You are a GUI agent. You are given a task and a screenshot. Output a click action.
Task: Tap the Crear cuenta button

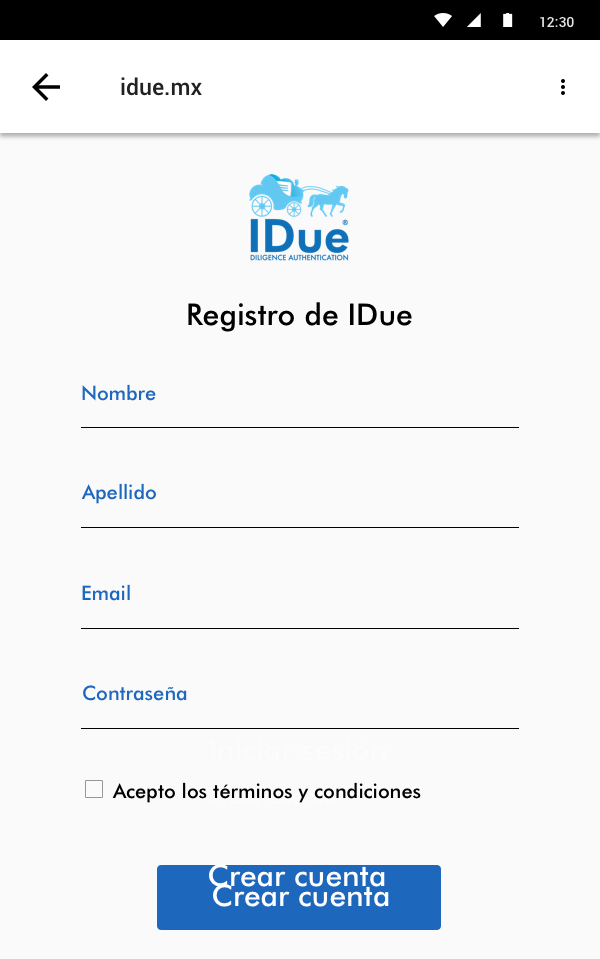[299, 897]
